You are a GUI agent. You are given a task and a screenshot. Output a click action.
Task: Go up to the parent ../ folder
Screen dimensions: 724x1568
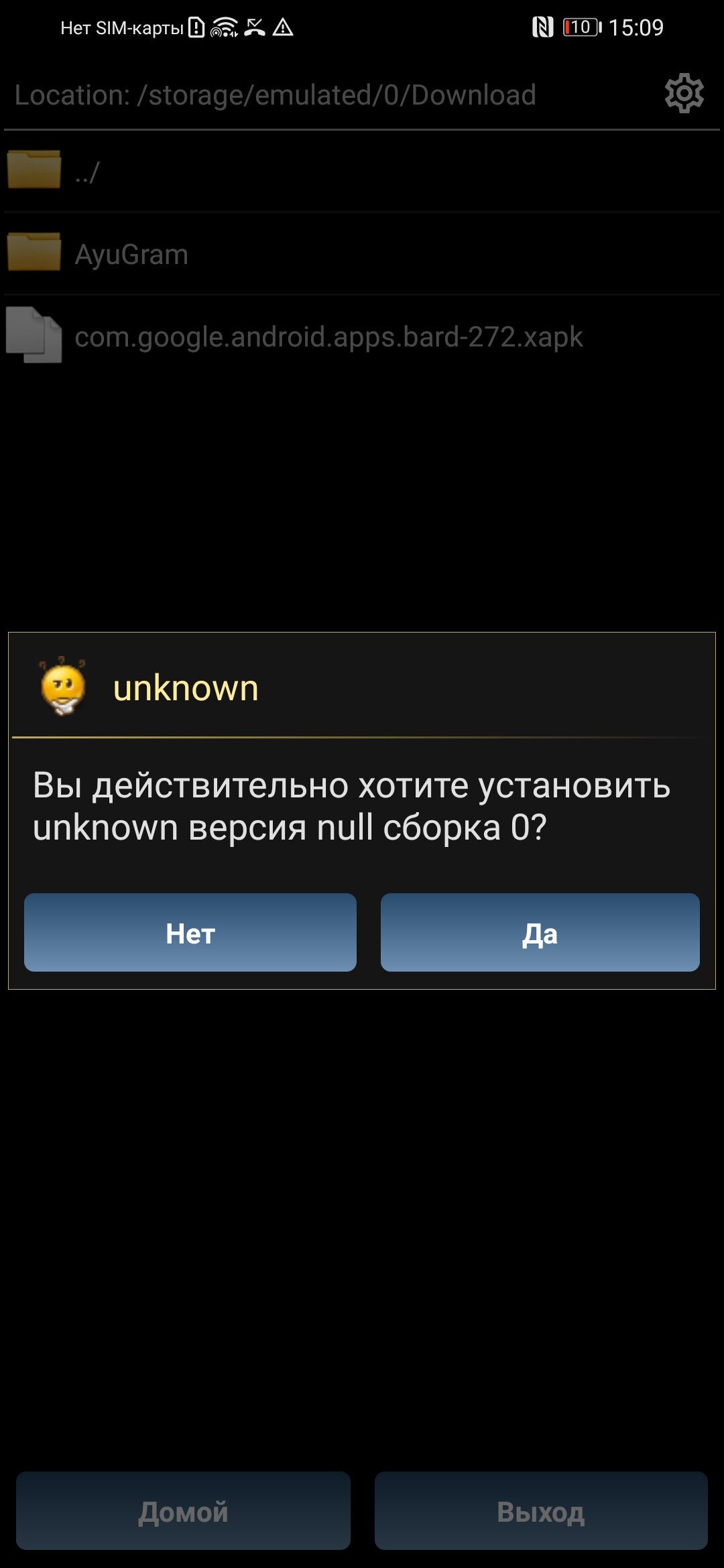(87, 172)
